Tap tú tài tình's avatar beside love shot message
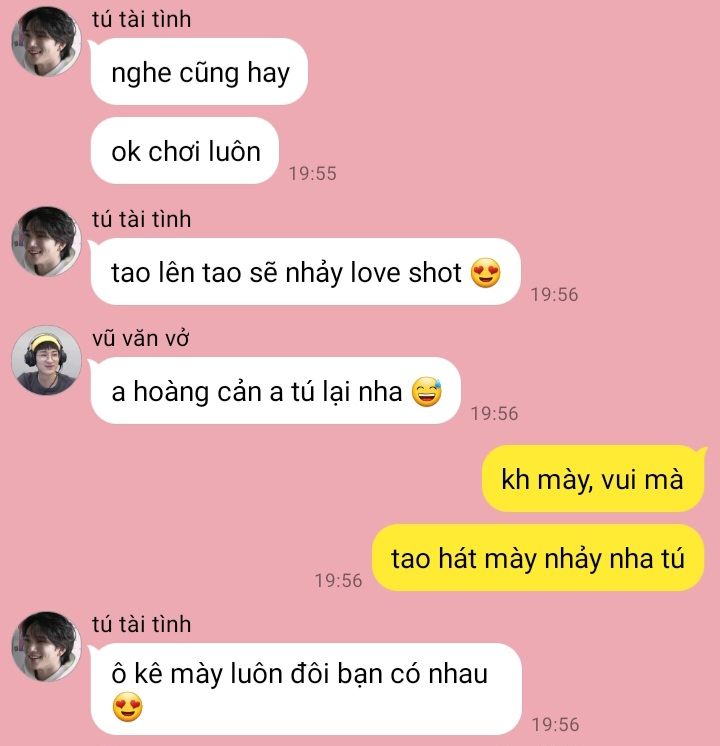Viewport: 720px width, 746px height. pos(46,241)
